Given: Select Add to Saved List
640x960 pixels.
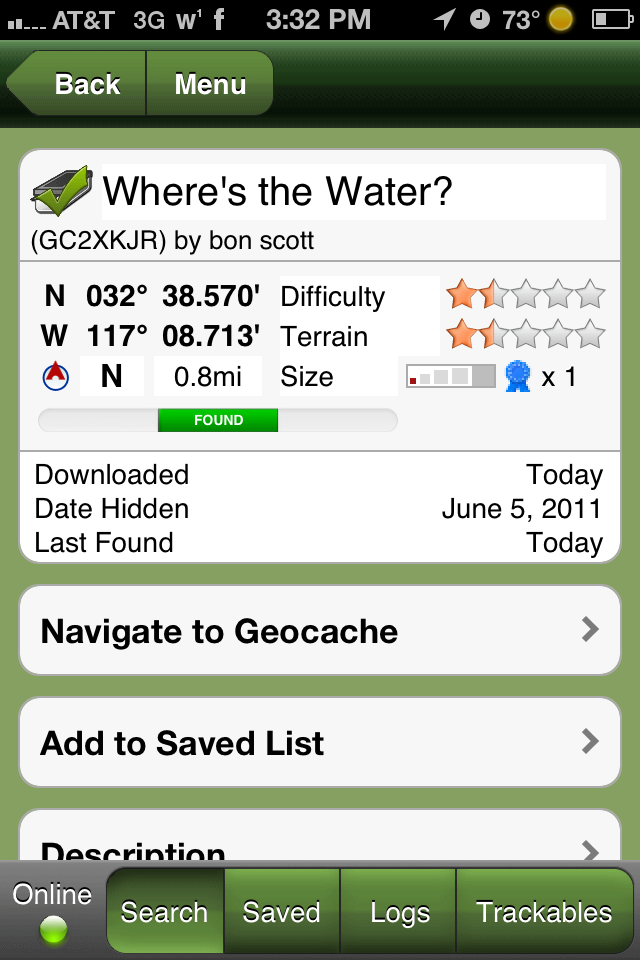Looking at the screenshot, I should pos(320,743).
